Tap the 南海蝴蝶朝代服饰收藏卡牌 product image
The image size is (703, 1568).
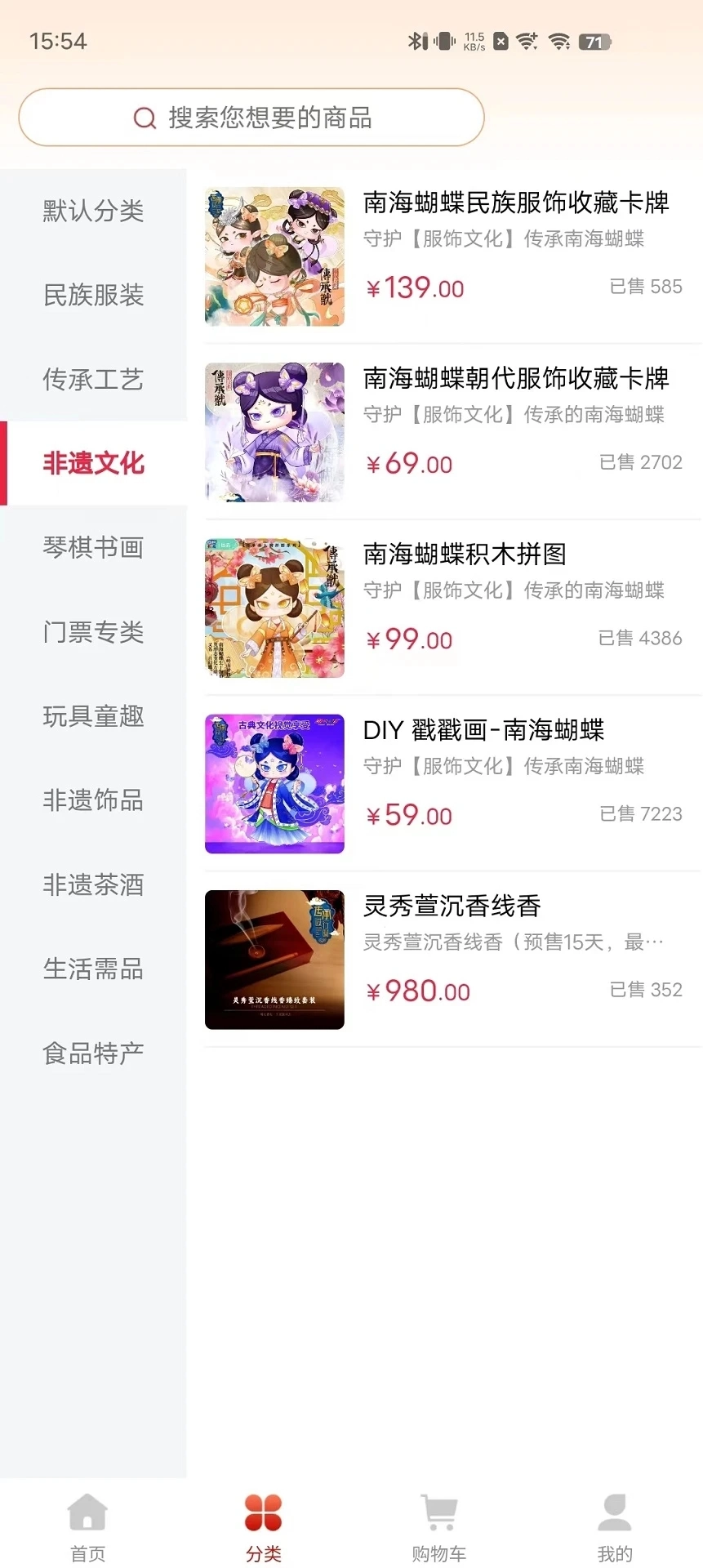(274, 432)
